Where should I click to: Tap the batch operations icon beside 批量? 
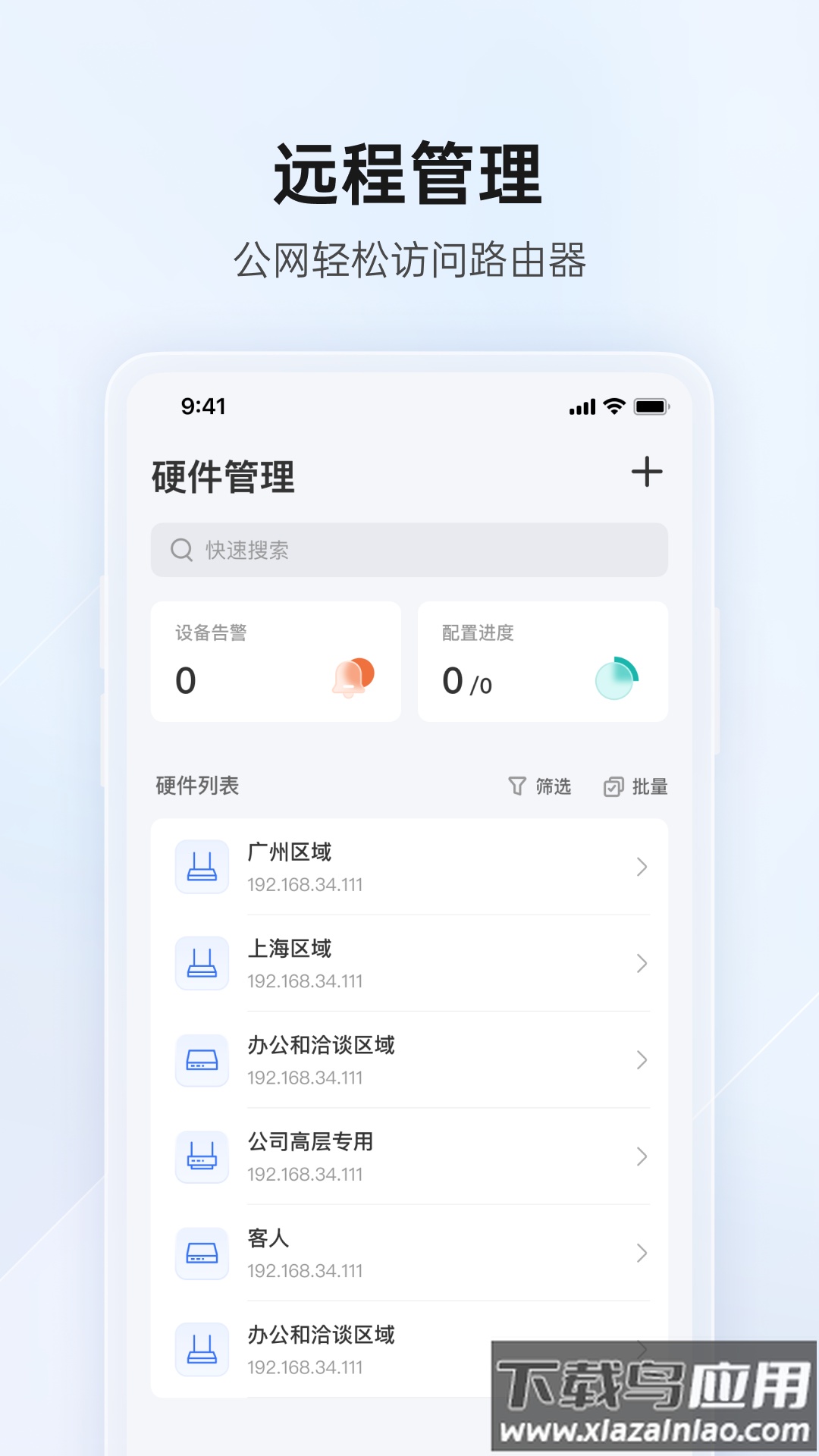tap(616, 786)
